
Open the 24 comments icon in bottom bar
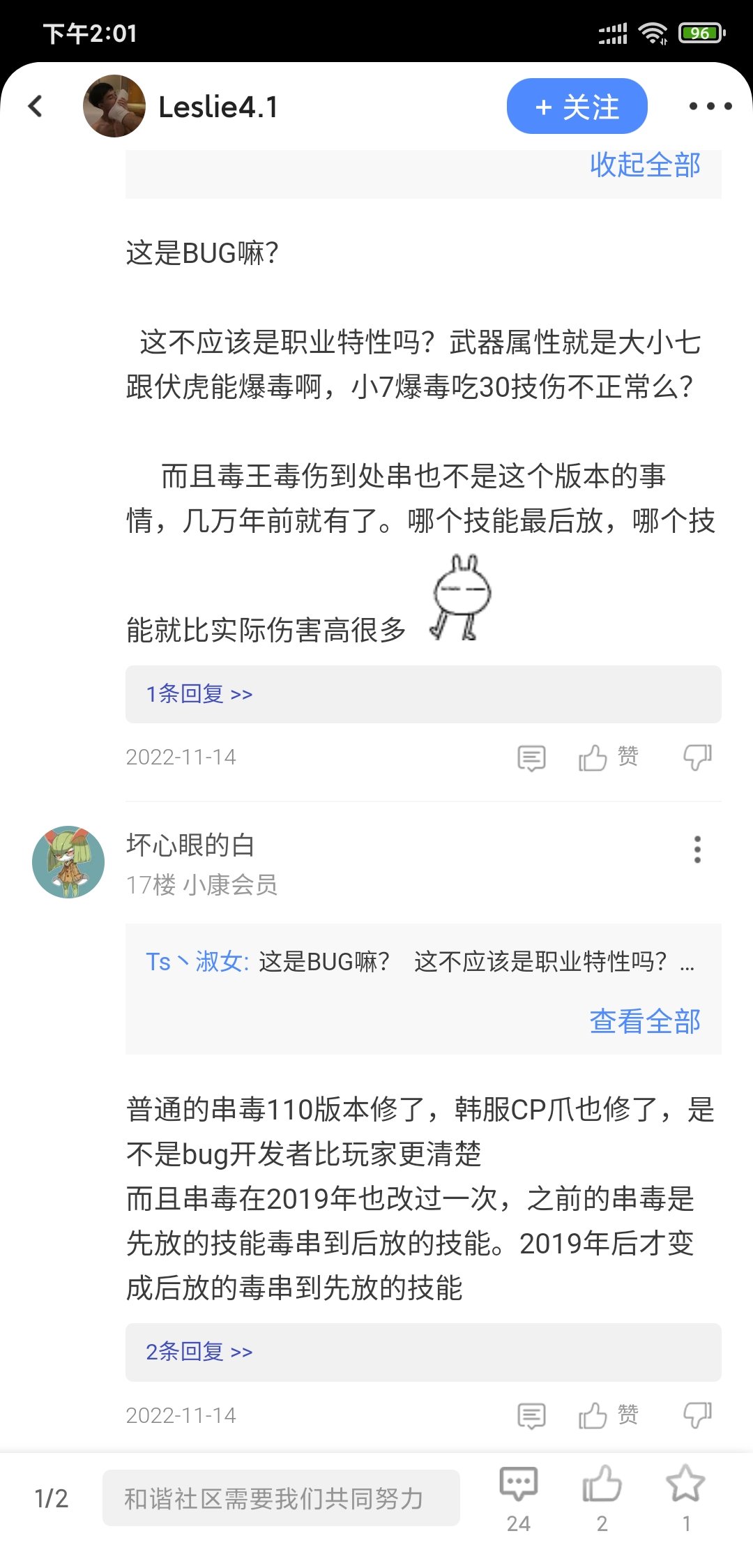click(519, 1498)
